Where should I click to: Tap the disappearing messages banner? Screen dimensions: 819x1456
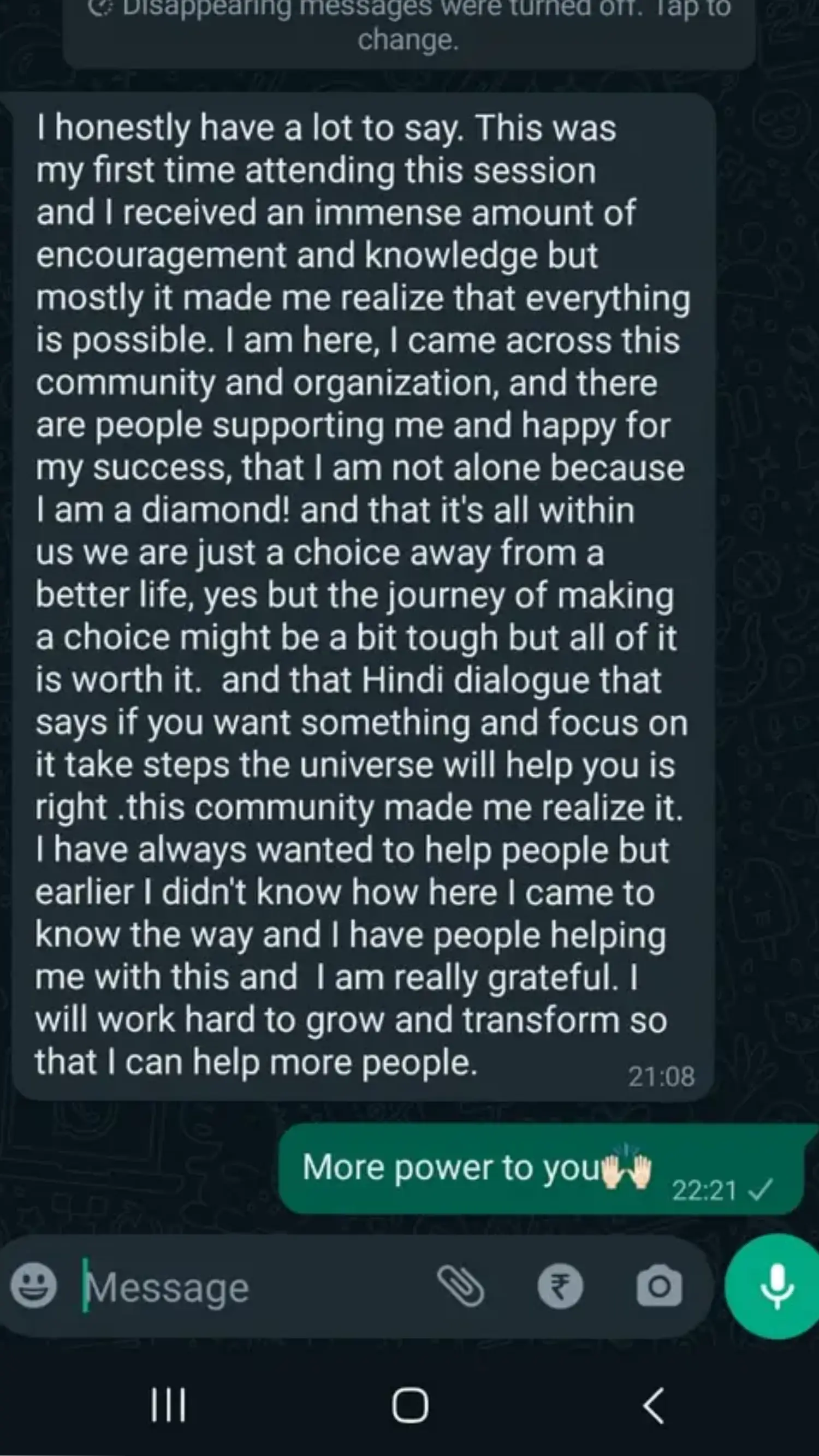click(409, 26)
